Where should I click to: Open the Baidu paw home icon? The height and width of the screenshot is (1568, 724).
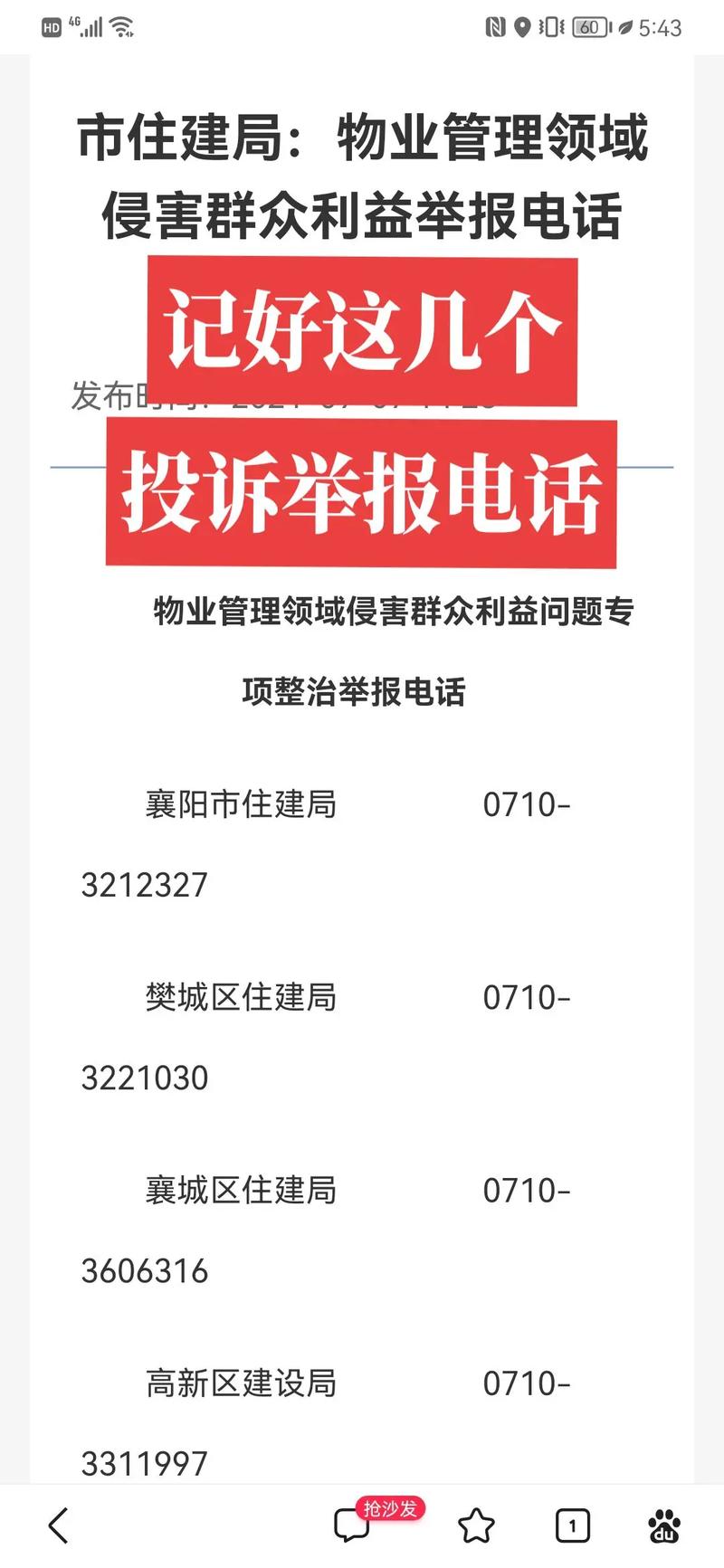(x=664, y=1526)
